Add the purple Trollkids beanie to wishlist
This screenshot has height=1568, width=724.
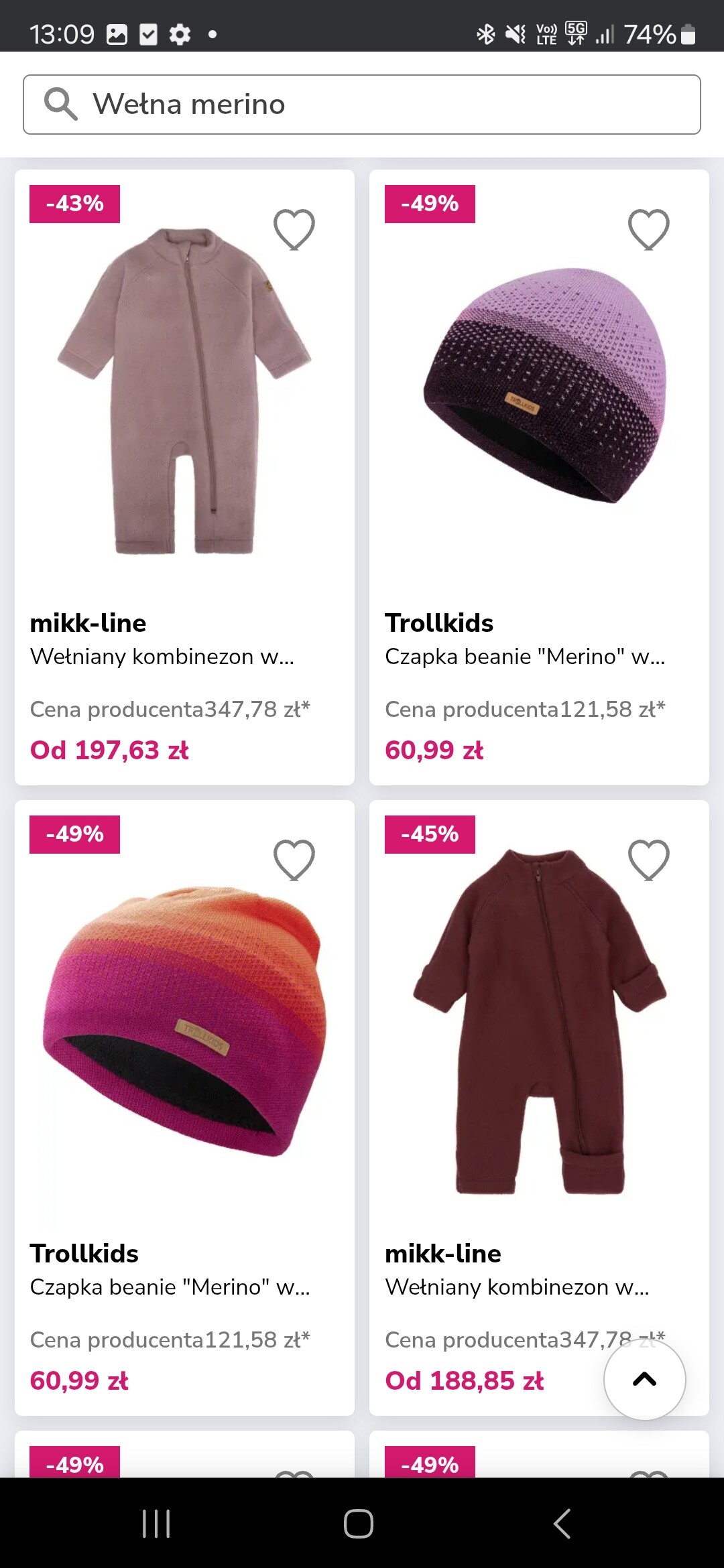pyautogui.click(x=648, y=229)
